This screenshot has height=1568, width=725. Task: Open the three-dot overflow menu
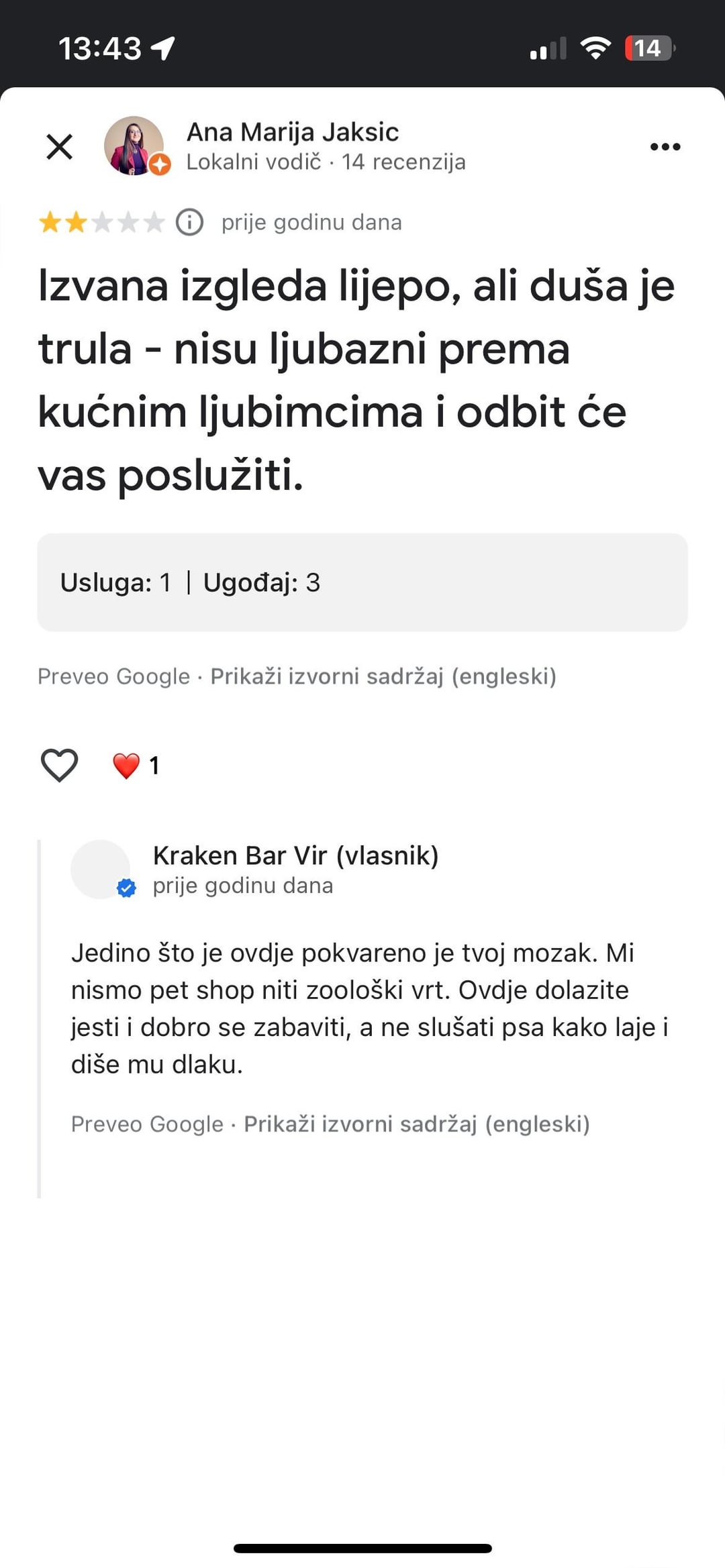point(665,146)
